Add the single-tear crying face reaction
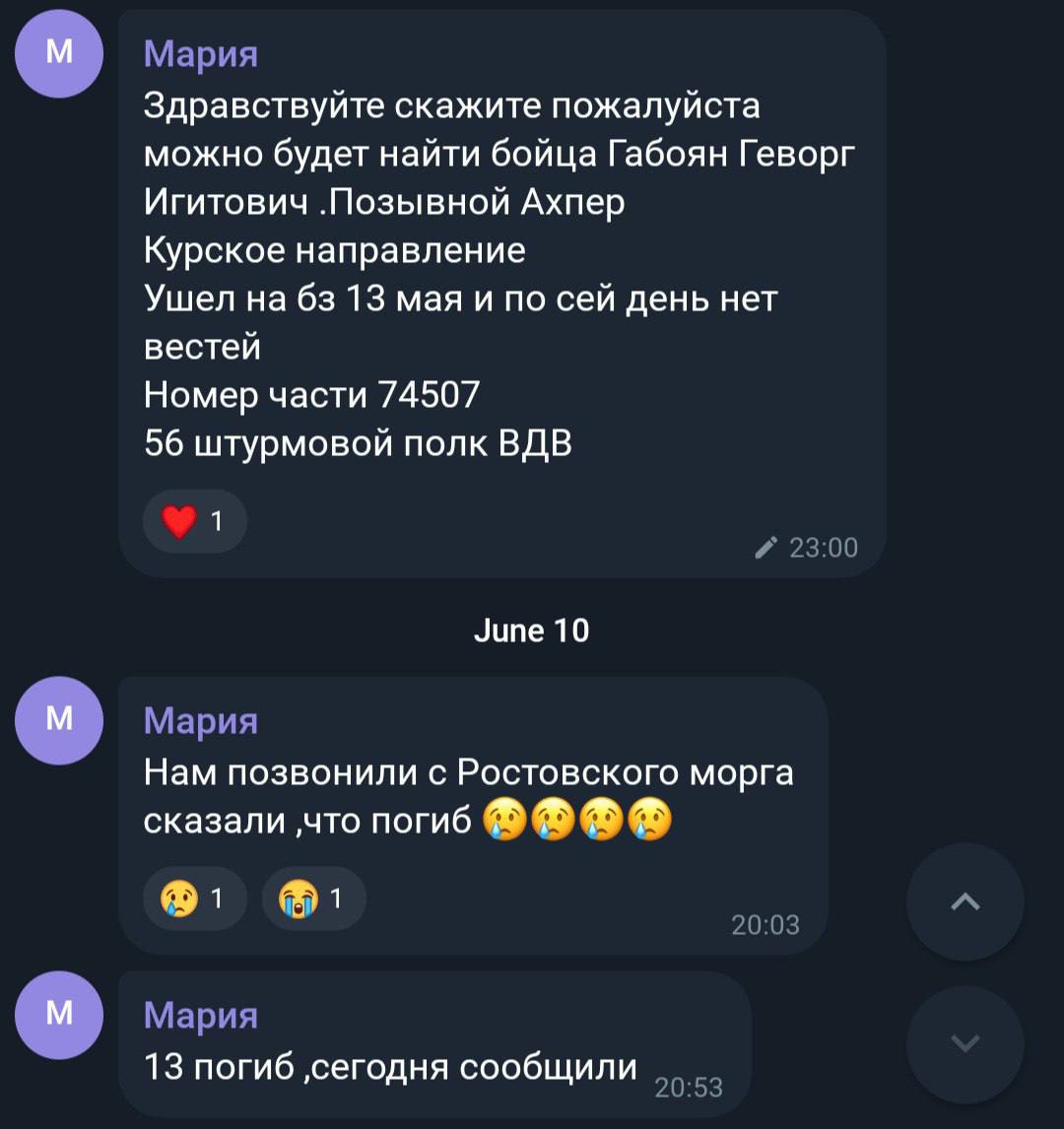 pos(194,897)
